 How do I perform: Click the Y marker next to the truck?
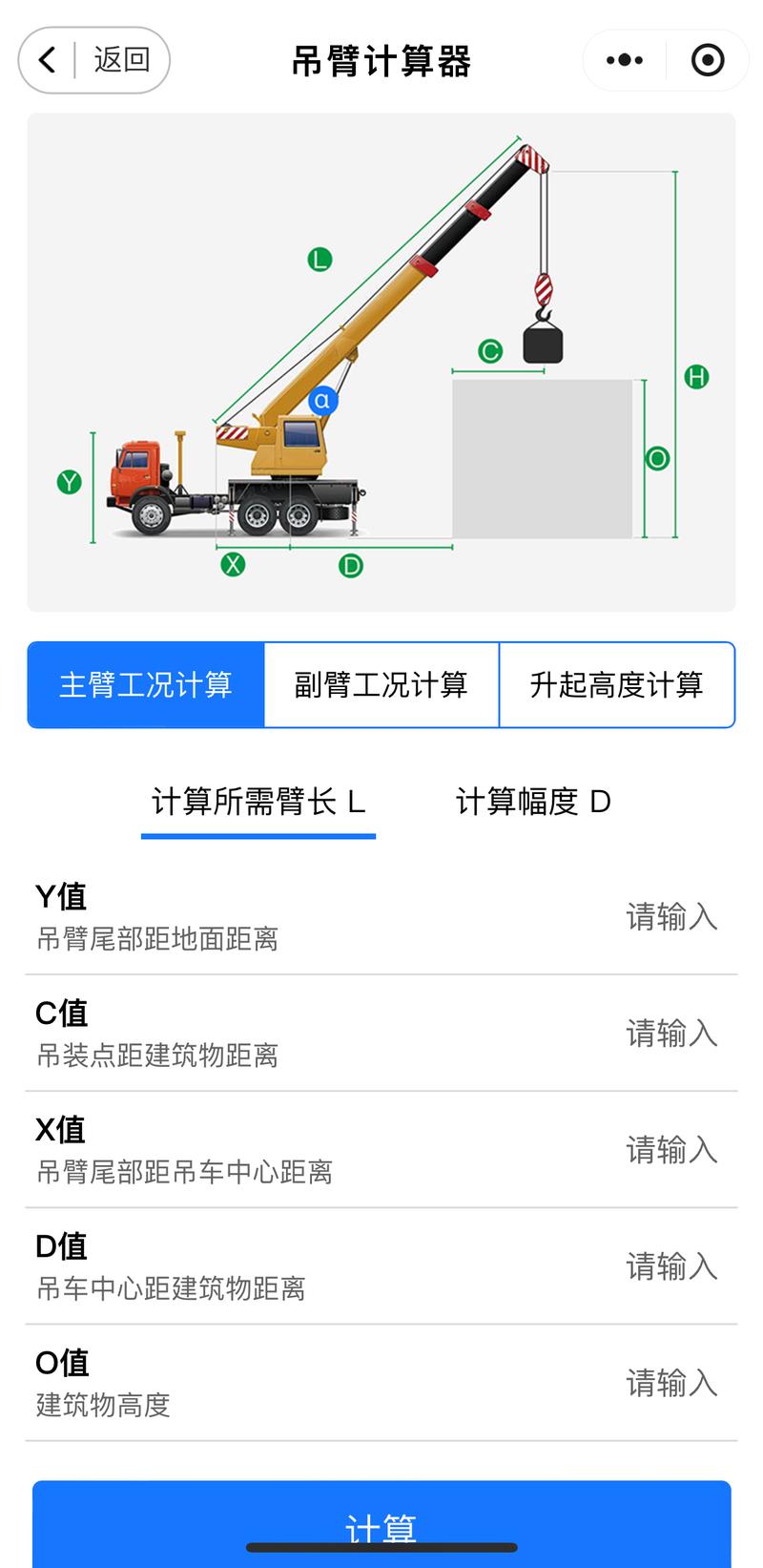point(68,480)
